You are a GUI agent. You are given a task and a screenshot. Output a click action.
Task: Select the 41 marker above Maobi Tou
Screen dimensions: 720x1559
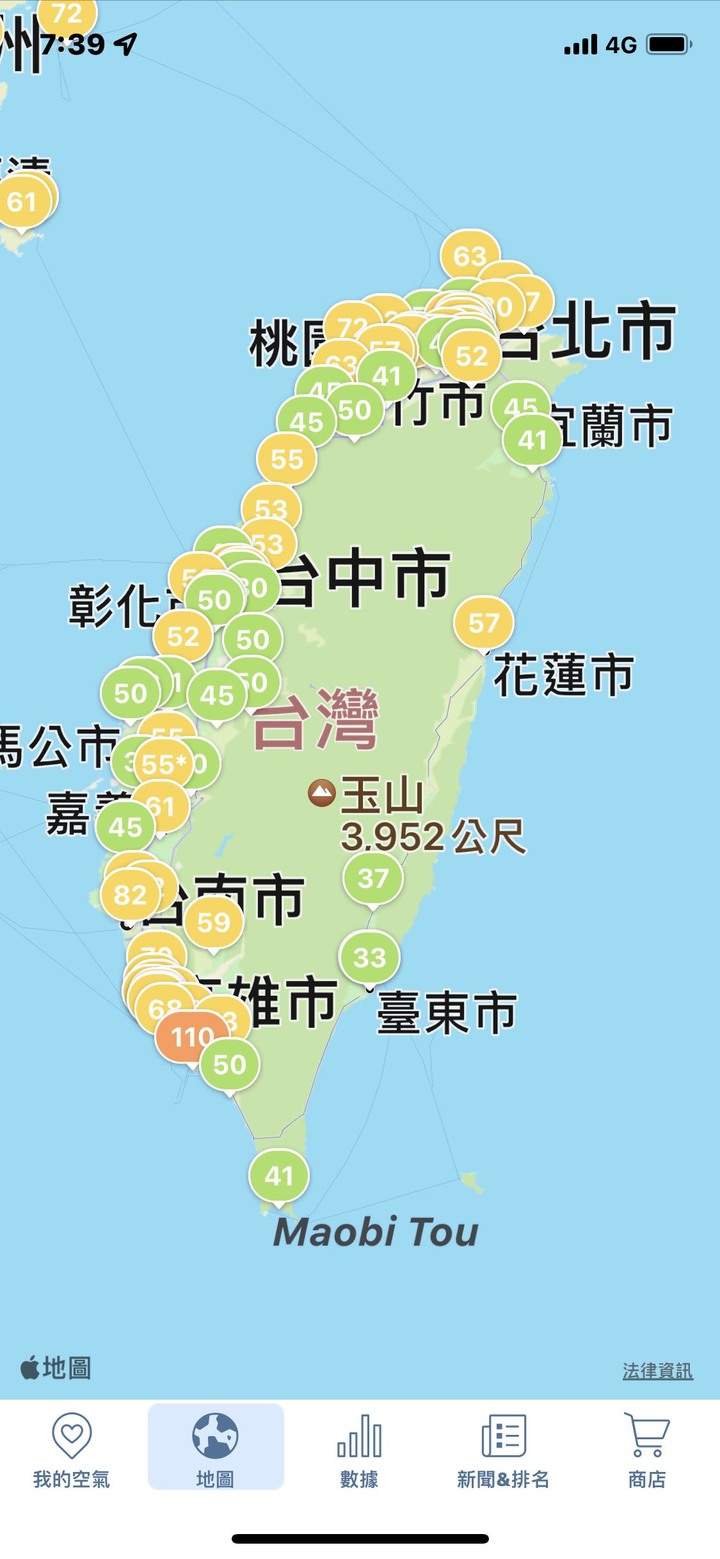pos(279,1176)
